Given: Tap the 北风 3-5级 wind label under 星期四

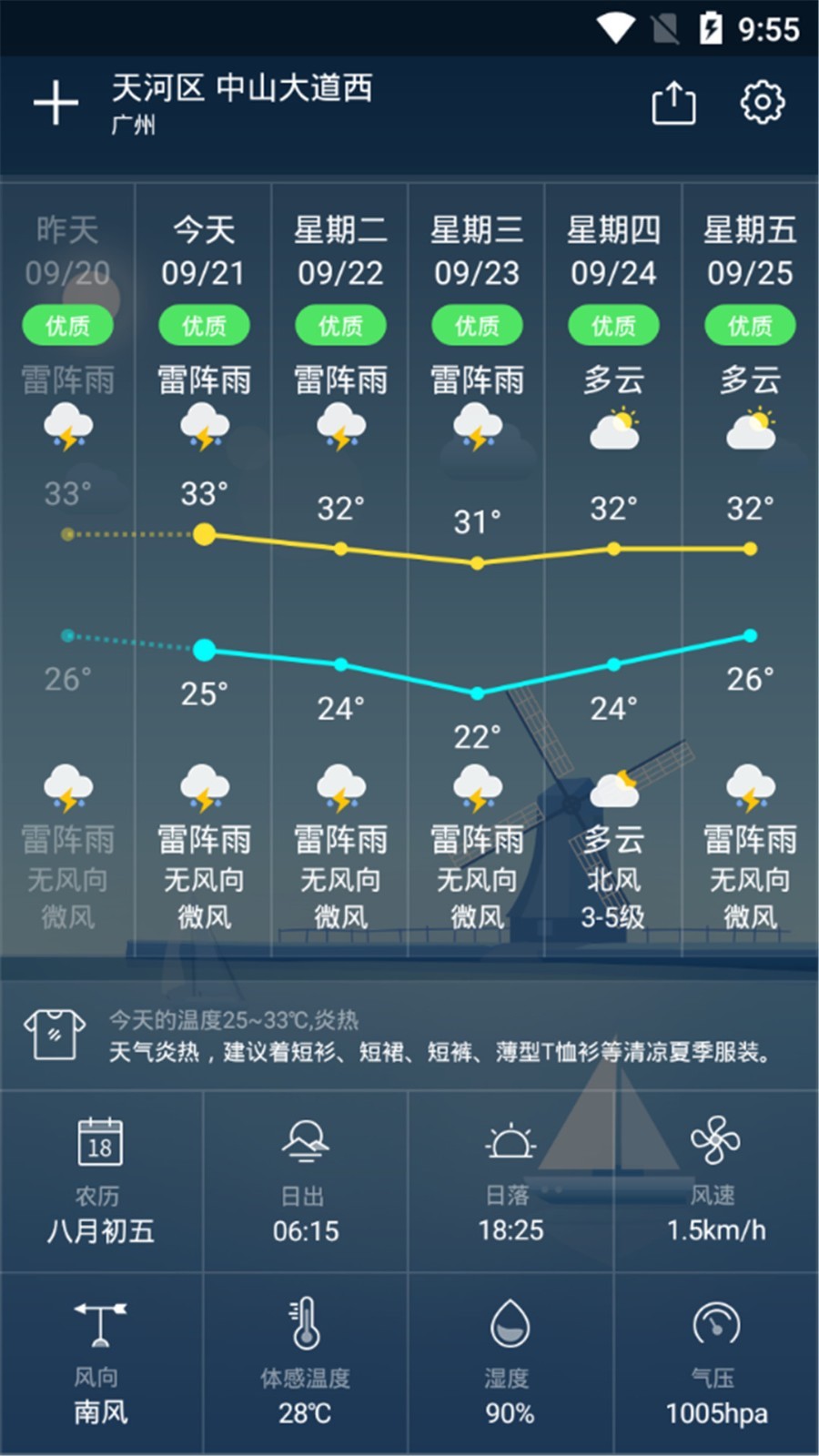Looking at the screenshot, I should 613,896.
